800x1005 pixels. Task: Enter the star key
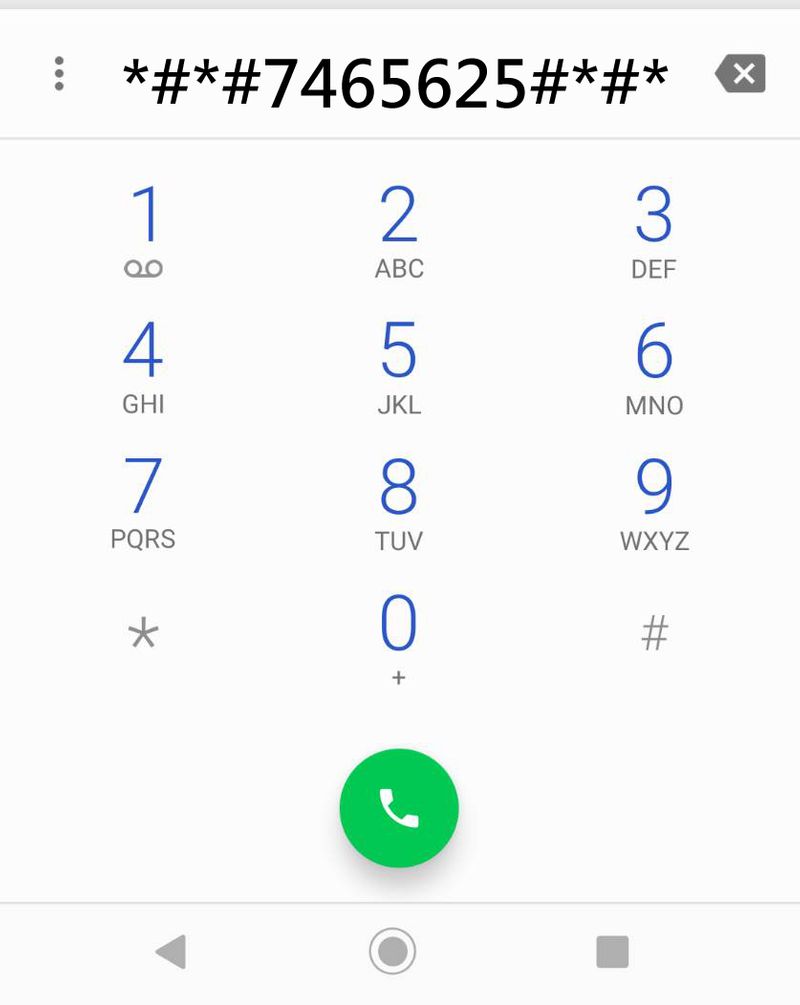pyautogui.click(x=144, y=634)
